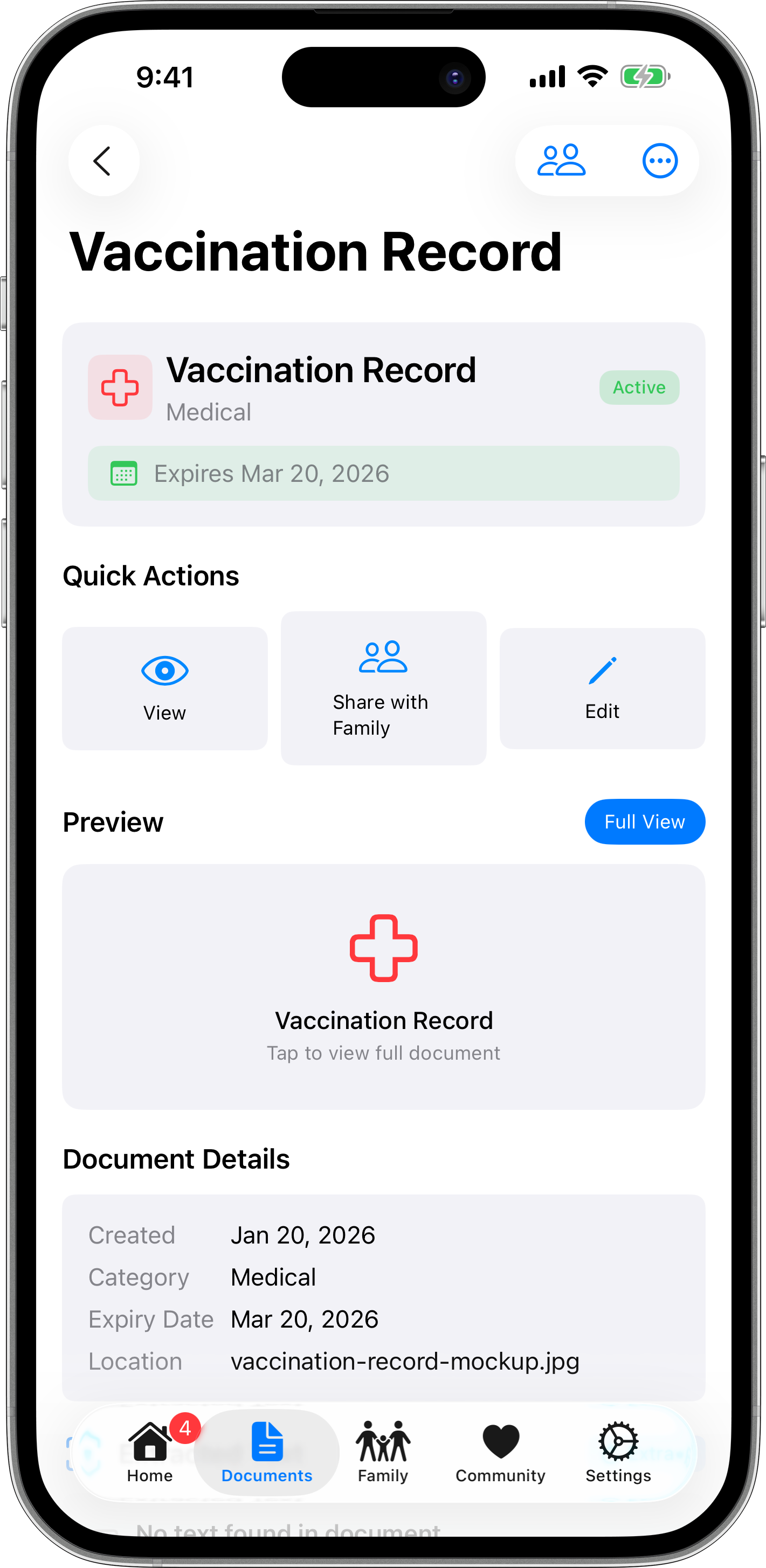This screenshot has width=766, height=1568.
Task: Open family sharing icon in top bar
Action: pos(561,161)
